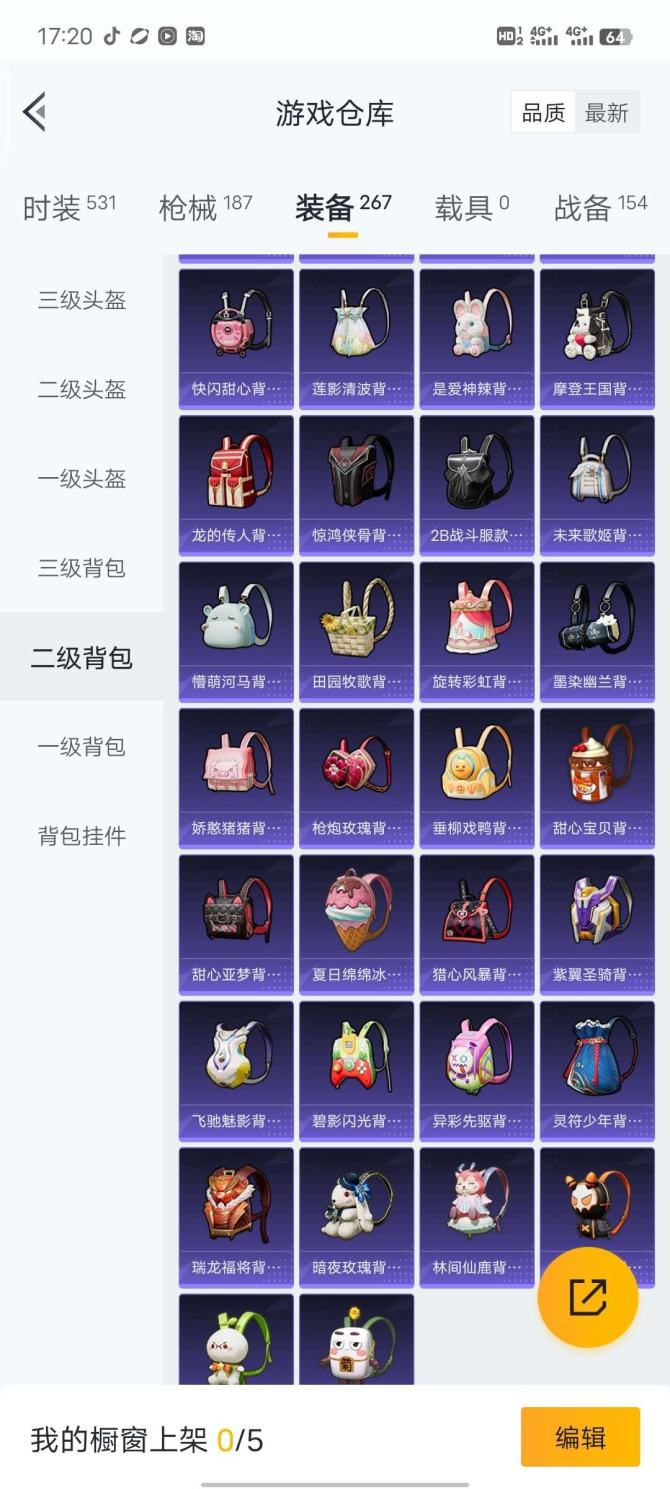
Task: Sort items by 品质
Action: (x=543, y=113)
